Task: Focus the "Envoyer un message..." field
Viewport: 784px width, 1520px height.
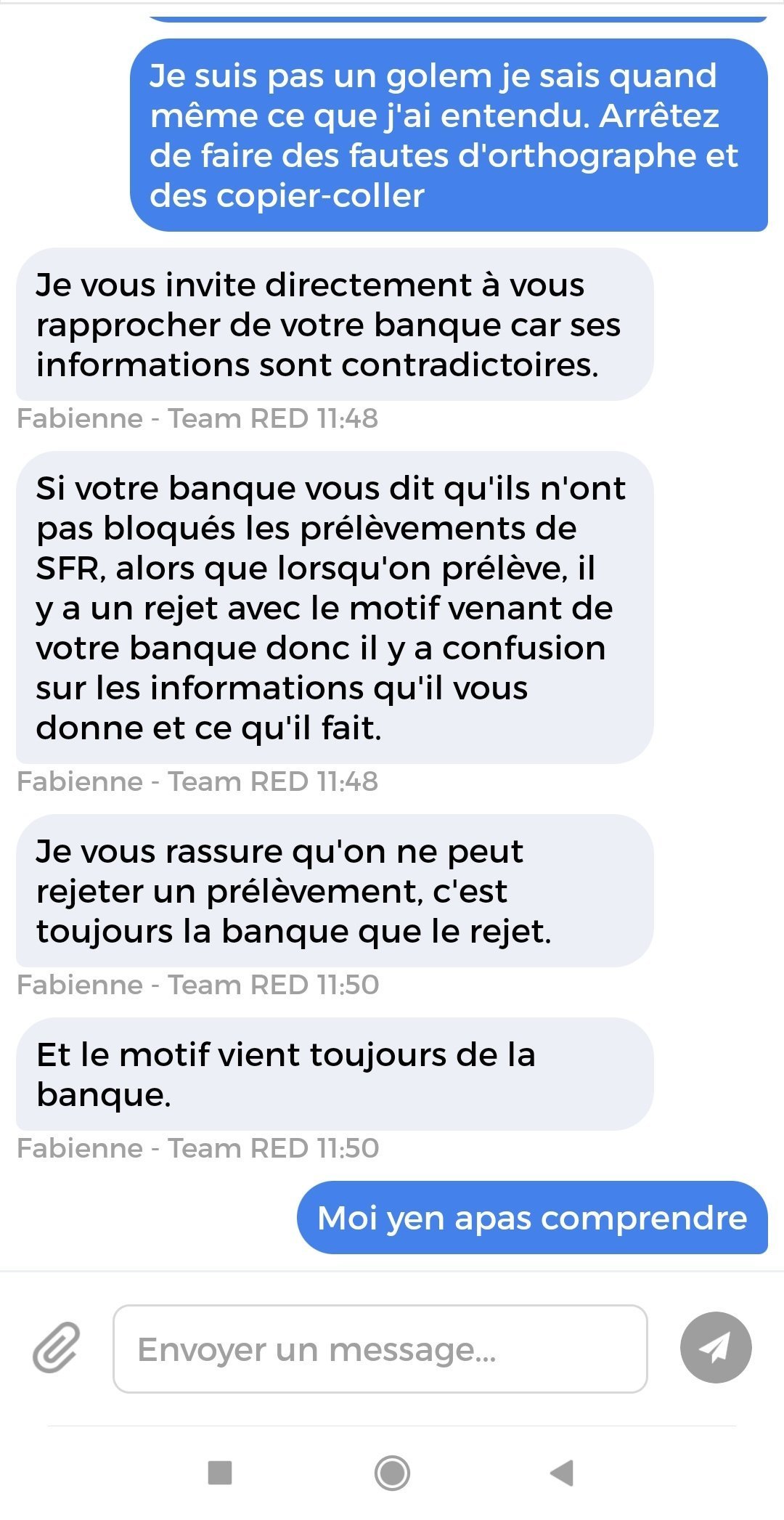Action: 380,1349
